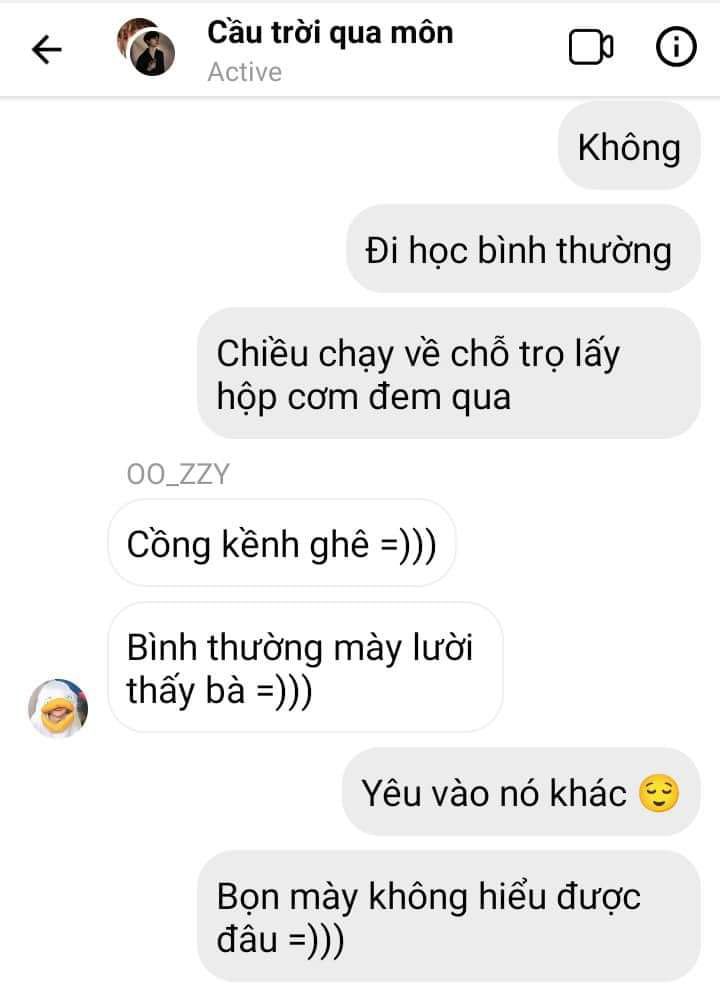View the profile of the duck avatar sender

click(58, 707)
